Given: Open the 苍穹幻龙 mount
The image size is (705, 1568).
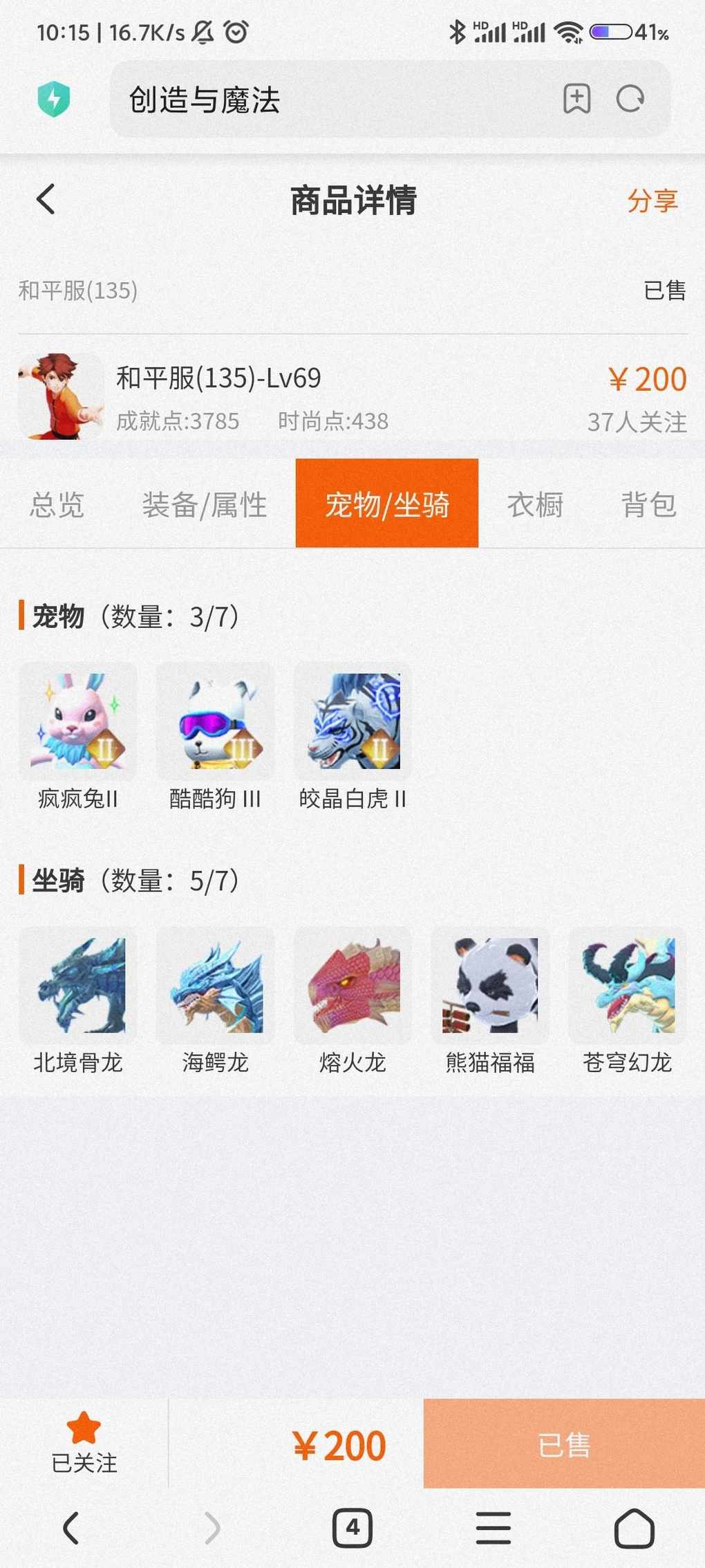Looking at the screenshot, I should (x=628, y=986).
